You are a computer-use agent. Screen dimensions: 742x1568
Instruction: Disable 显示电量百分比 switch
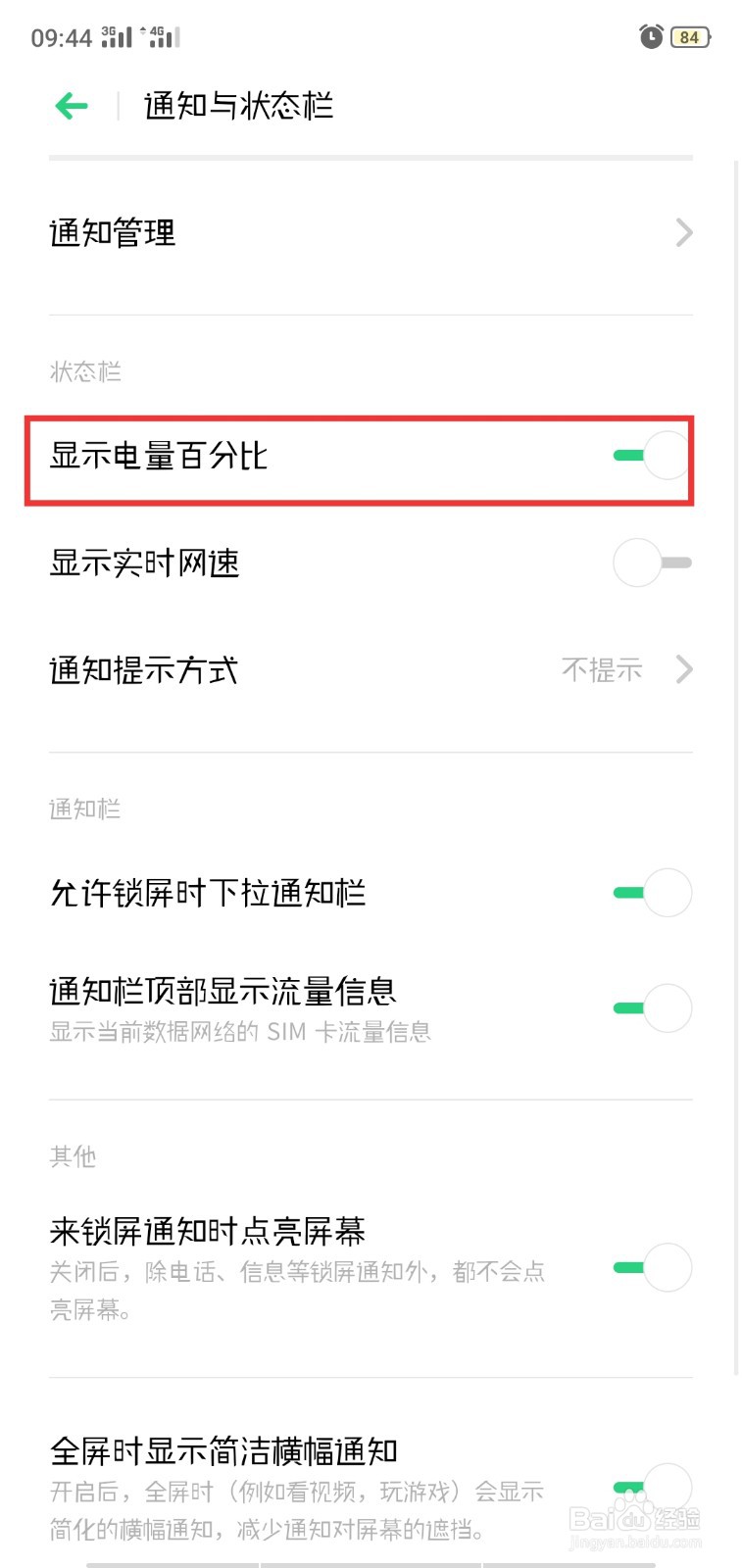(x=650, y=456)
